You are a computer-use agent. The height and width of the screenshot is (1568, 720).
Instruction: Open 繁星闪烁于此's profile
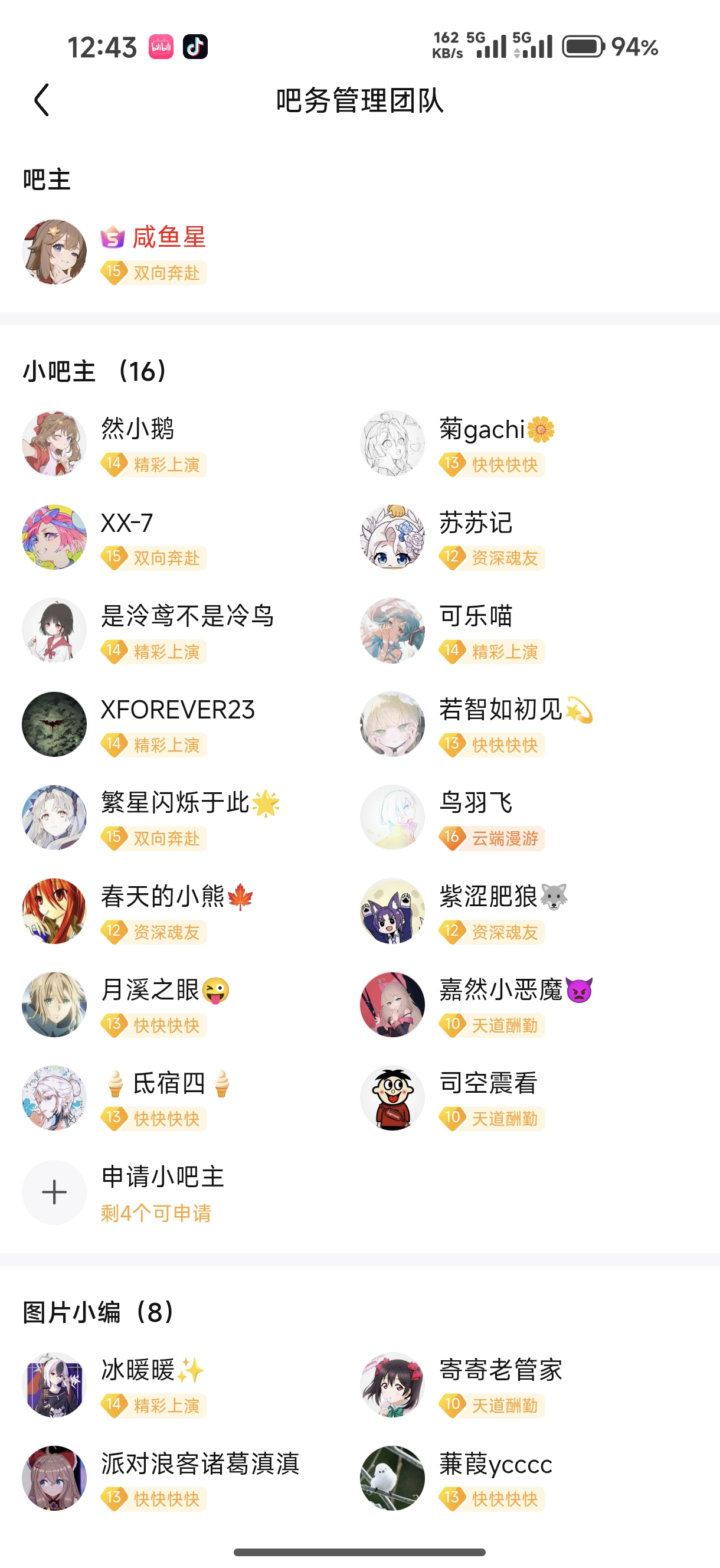point(152,818)
